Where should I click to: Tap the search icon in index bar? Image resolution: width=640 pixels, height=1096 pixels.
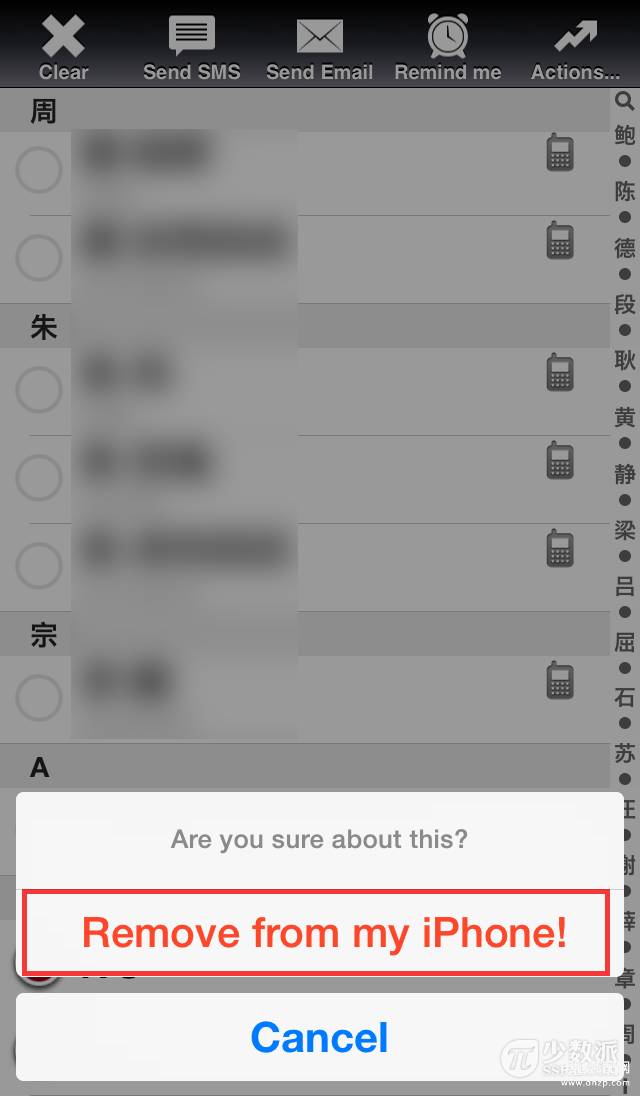tap(625, 102)
